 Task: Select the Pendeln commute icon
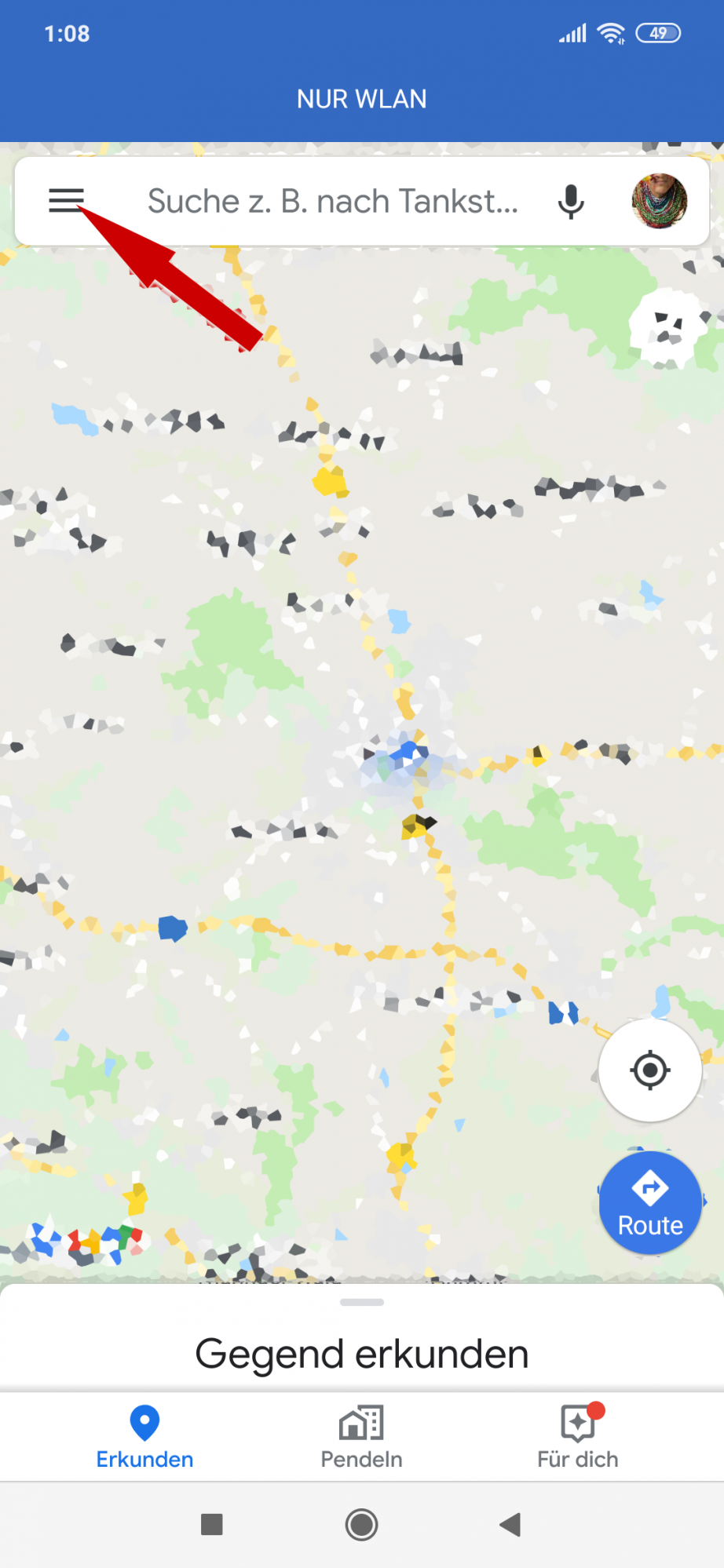(x=361, y=1420)
